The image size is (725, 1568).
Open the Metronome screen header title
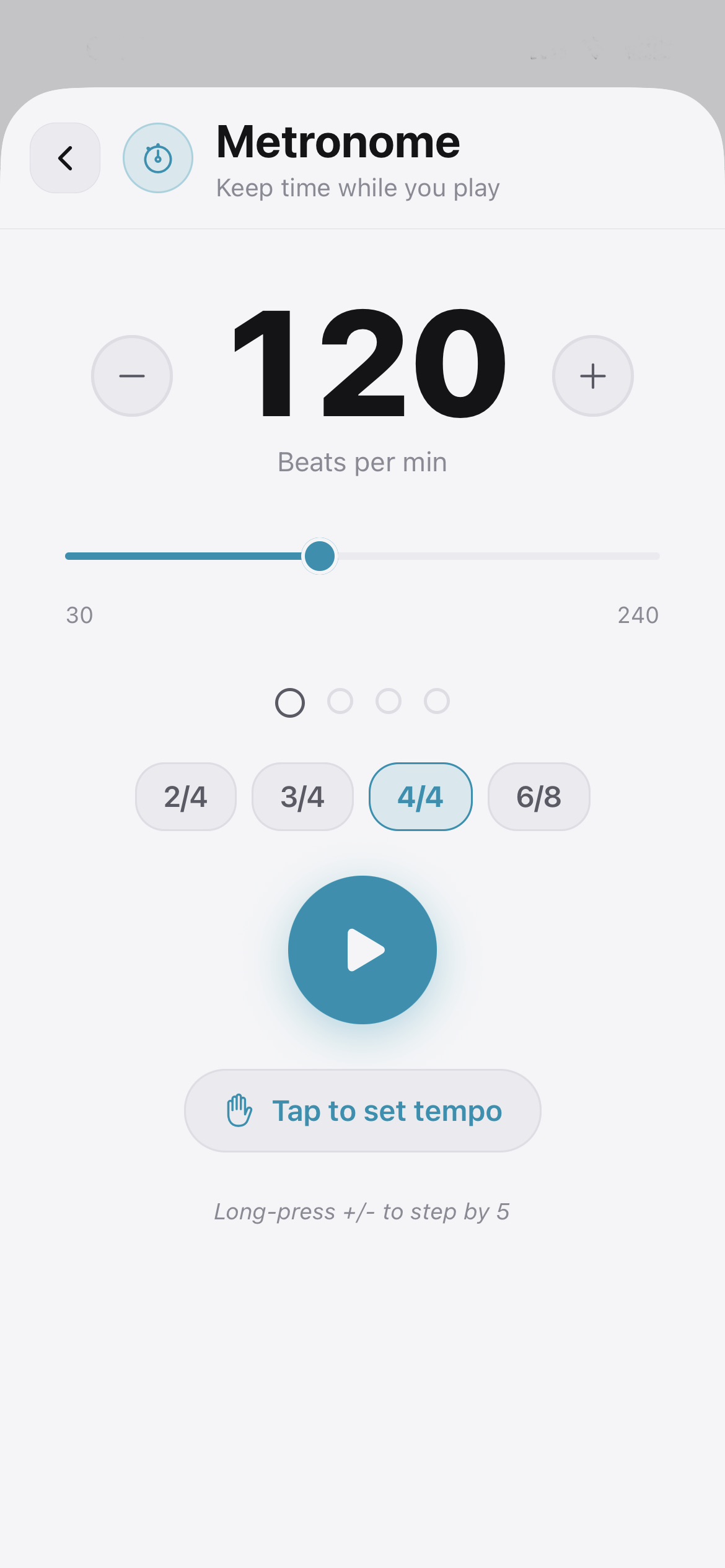(x=338, y=141)
